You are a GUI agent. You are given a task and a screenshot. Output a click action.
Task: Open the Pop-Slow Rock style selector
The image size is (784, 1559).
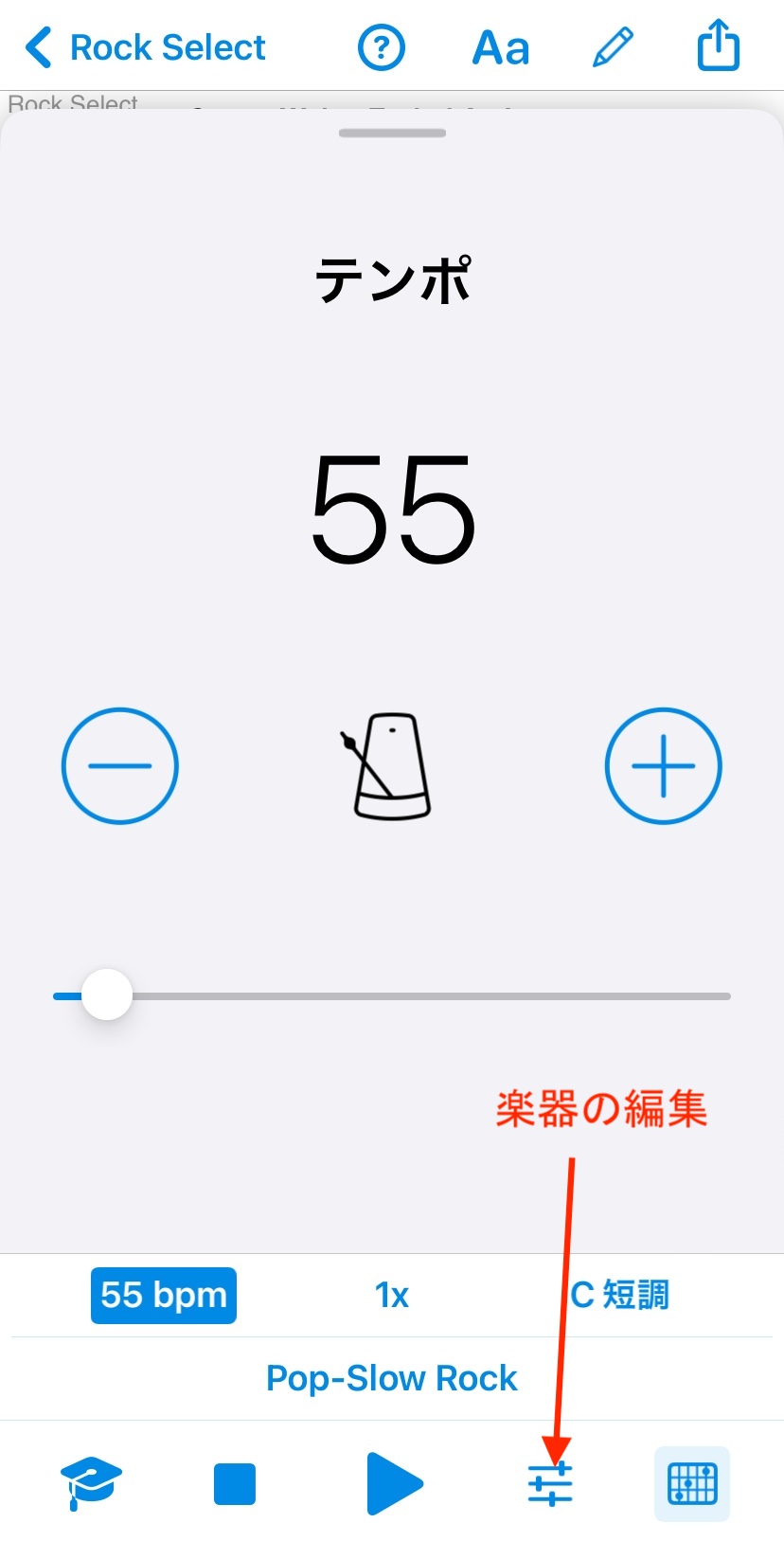(391, 1378)
